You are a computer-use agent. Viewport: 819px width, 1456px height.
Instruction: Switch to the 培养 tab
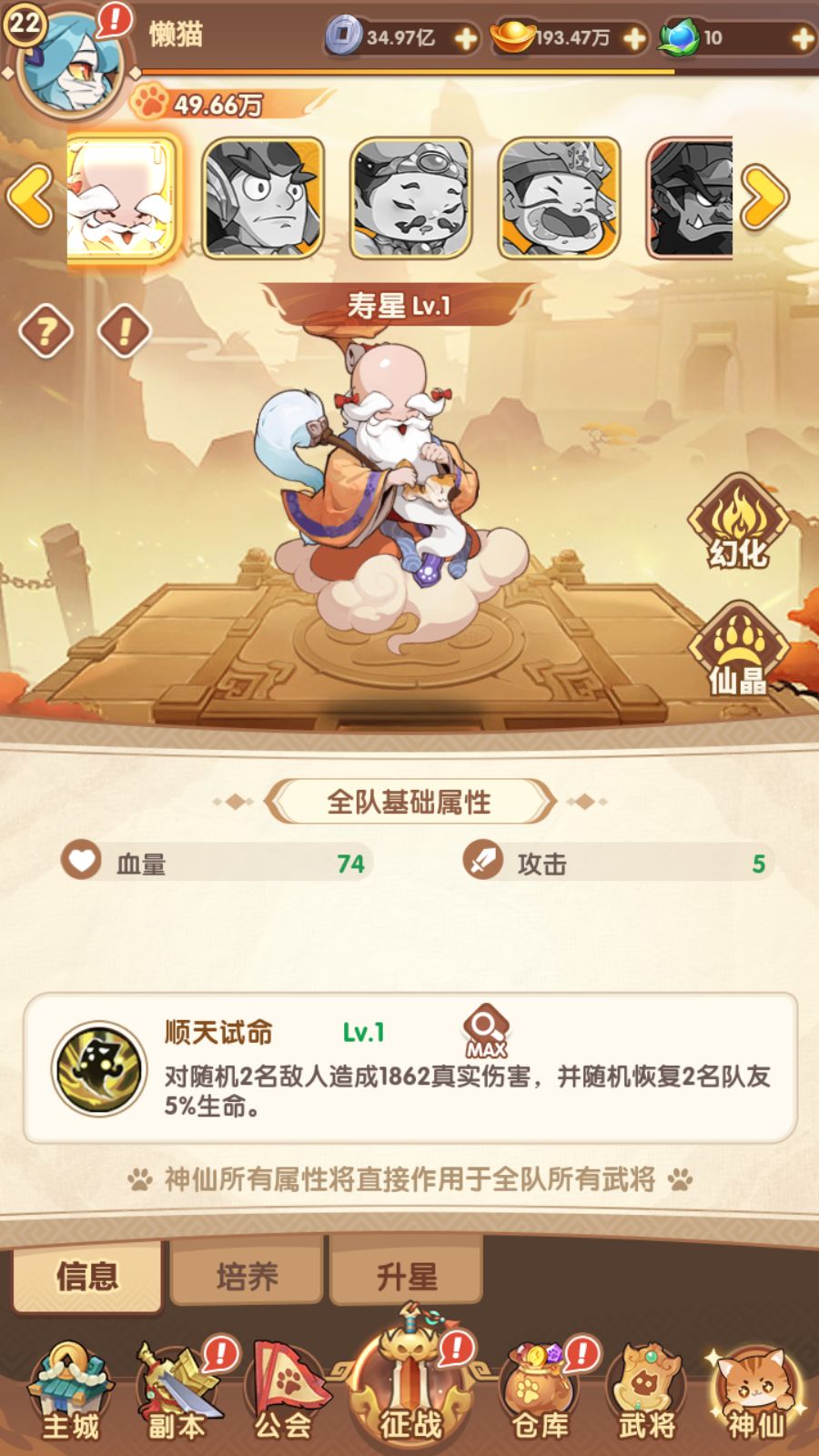pos(247,1276)
